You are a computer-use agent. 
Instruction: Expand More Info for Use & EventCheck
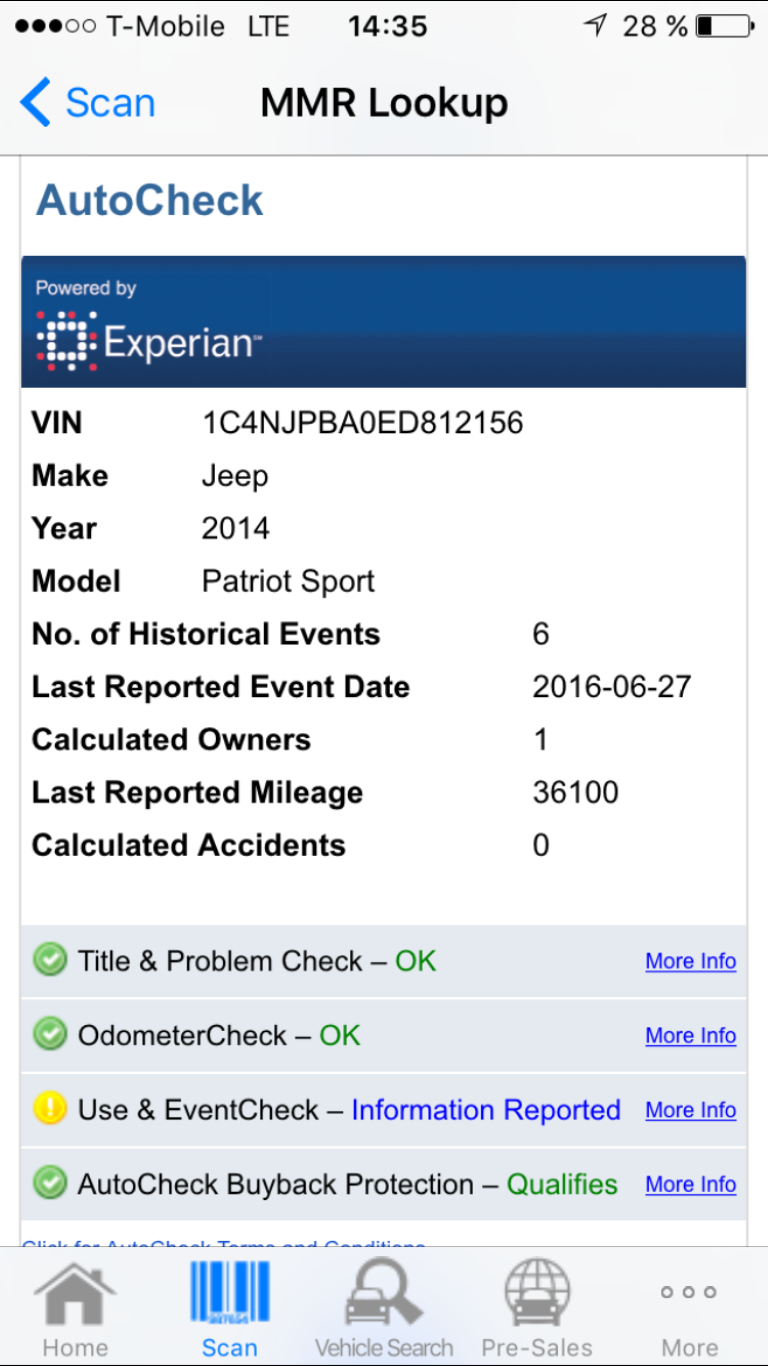[690, 1109]
